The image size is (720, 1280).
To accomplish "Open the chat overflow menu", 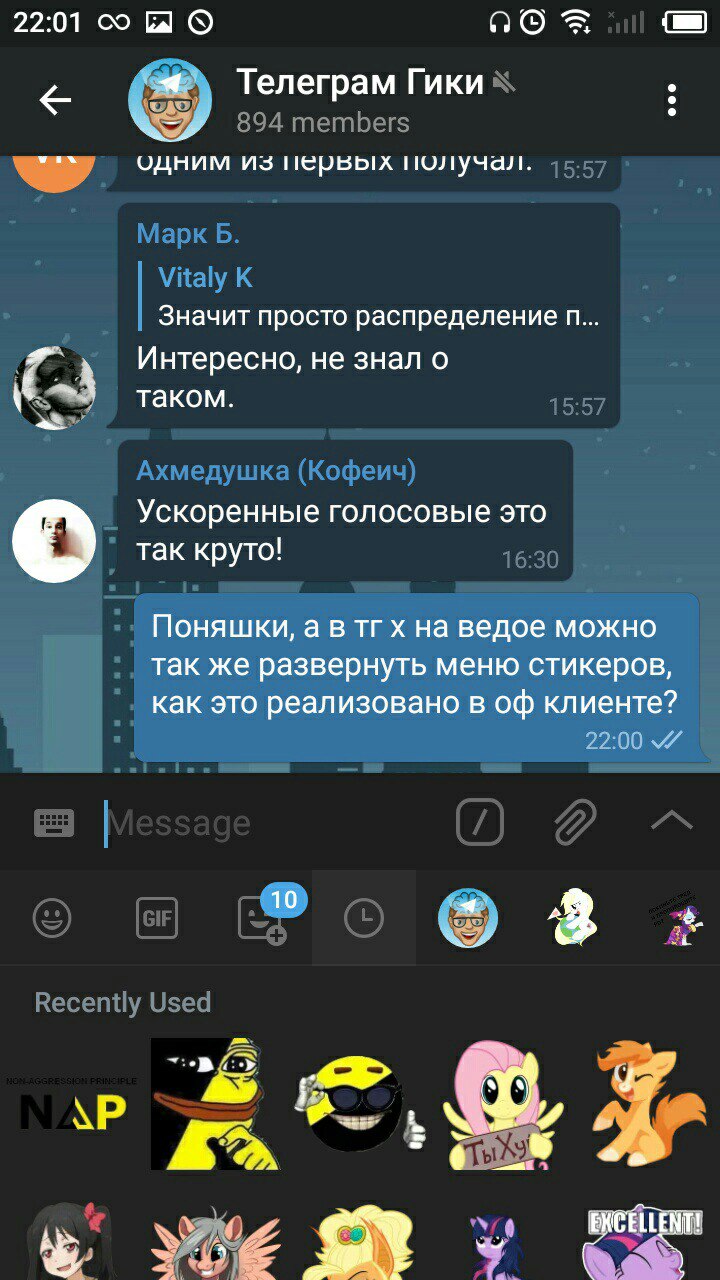I will pos(671,100).
